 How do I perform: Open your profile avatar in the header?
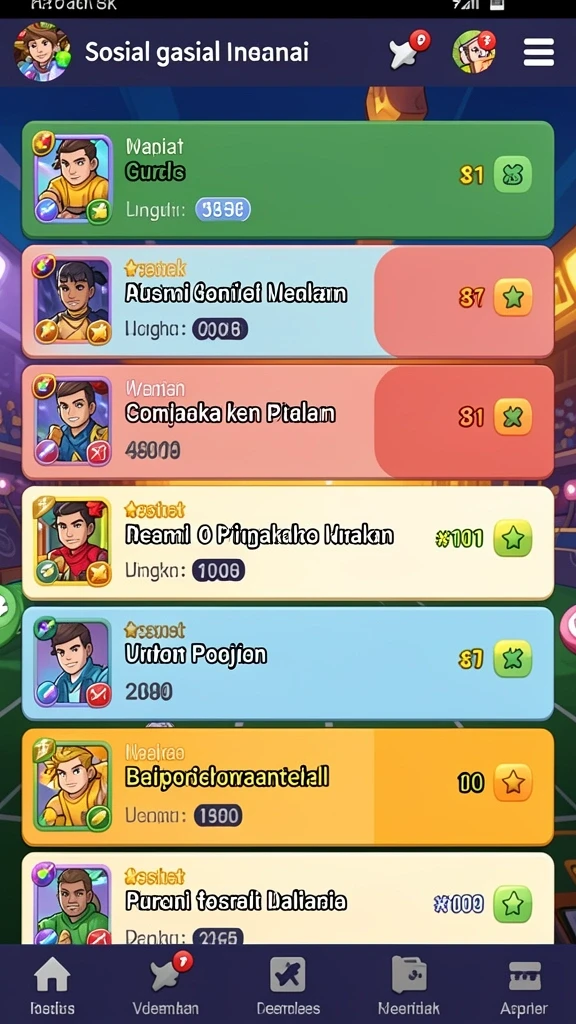(42, 52)
